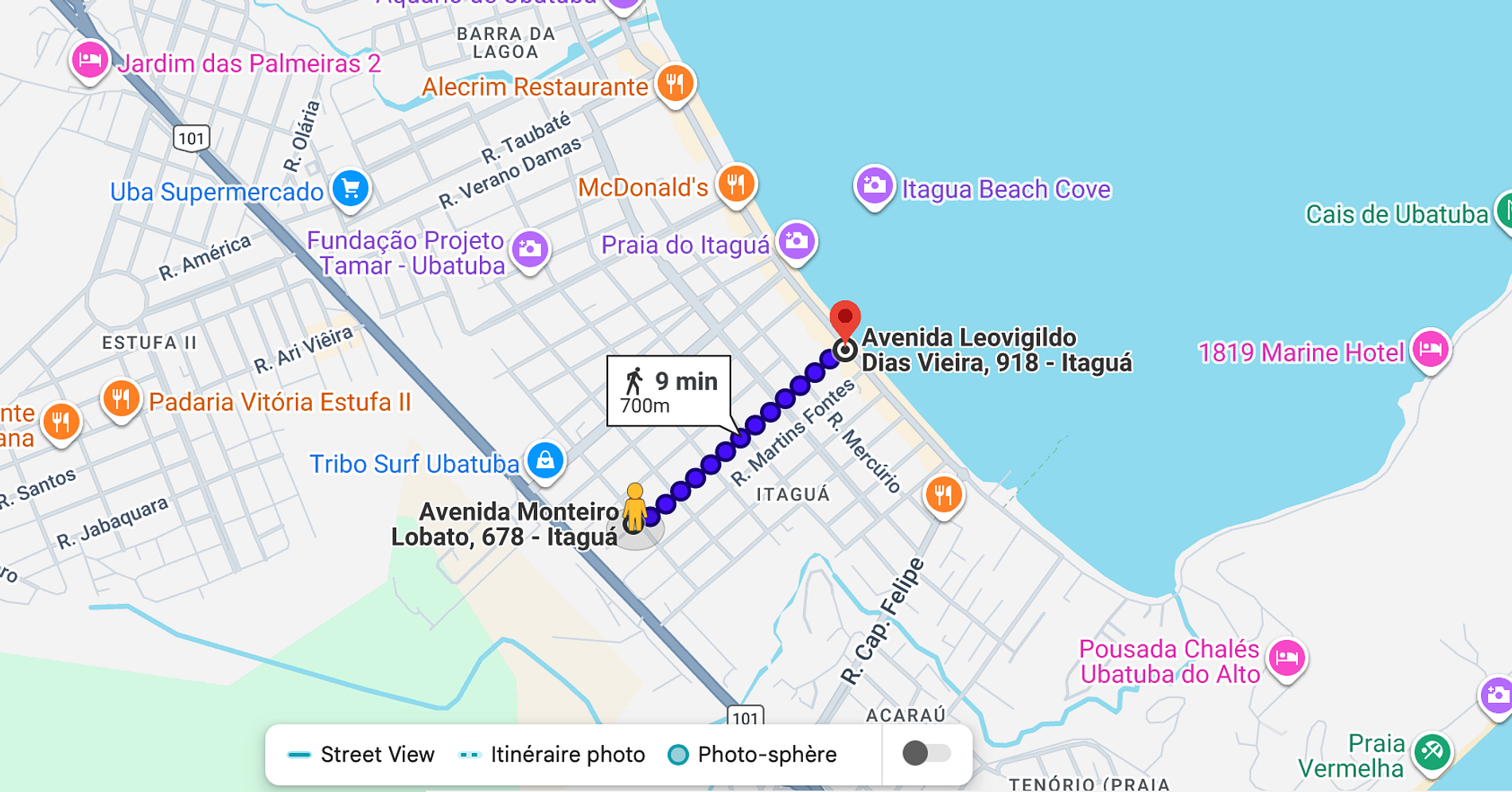Select the yellow Pegman at route start
Screen dimensions: 1512x792
click(x=634, y=508)
